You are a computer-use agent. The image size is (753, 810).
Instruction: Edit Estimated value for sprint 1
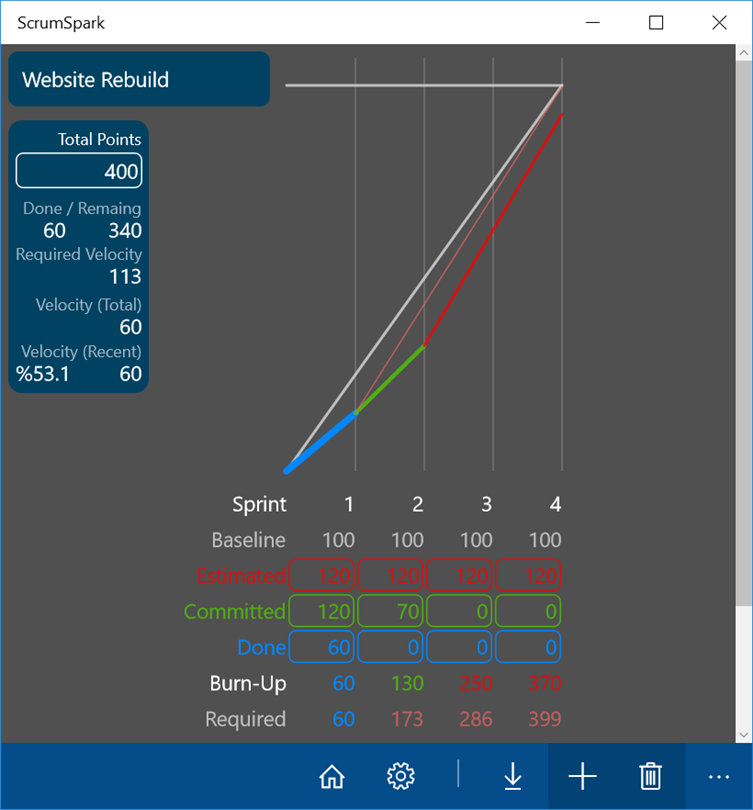[323, 575]
